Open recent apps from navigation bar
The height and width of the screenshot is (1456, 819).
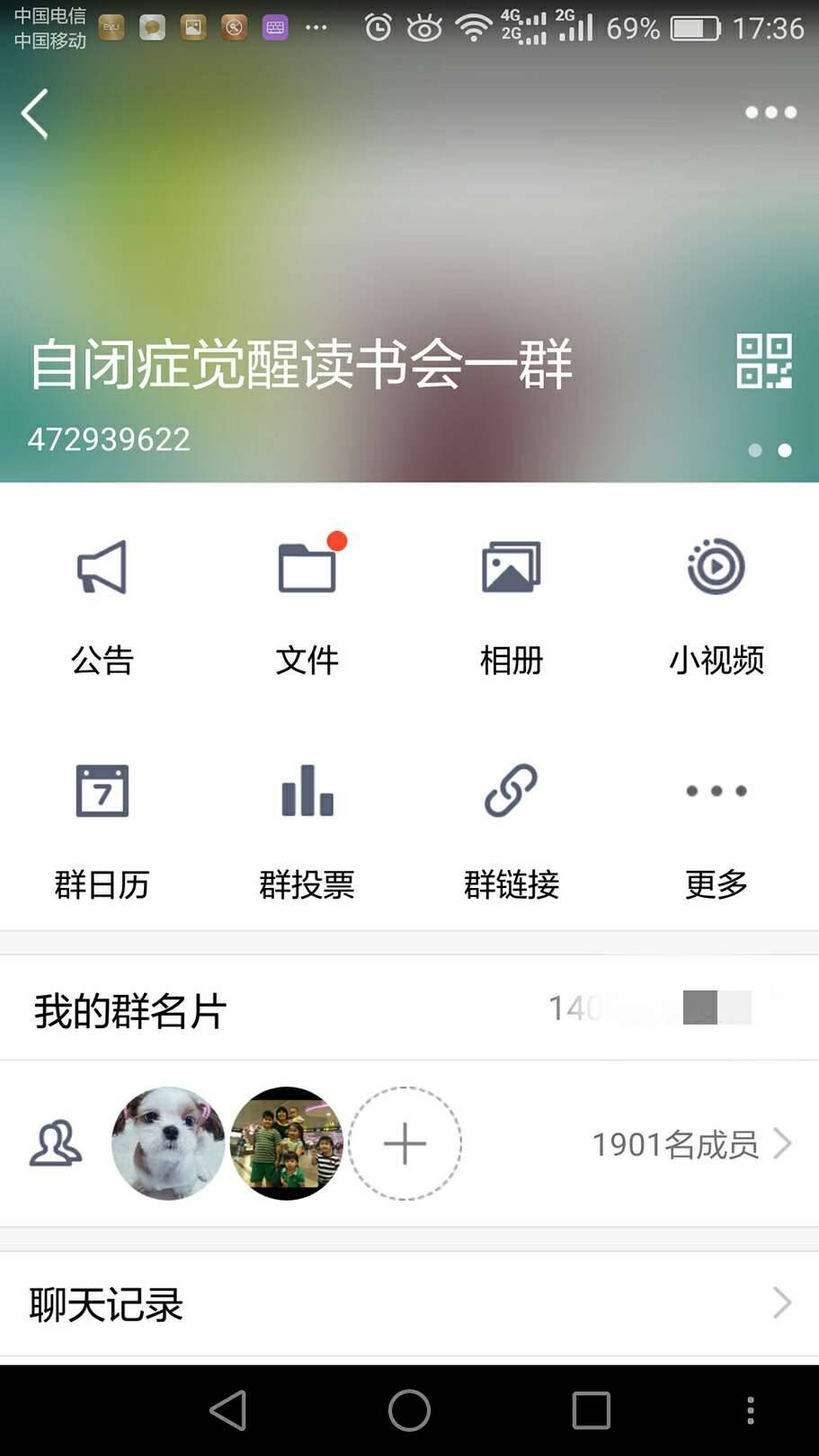click(591, 1410)
